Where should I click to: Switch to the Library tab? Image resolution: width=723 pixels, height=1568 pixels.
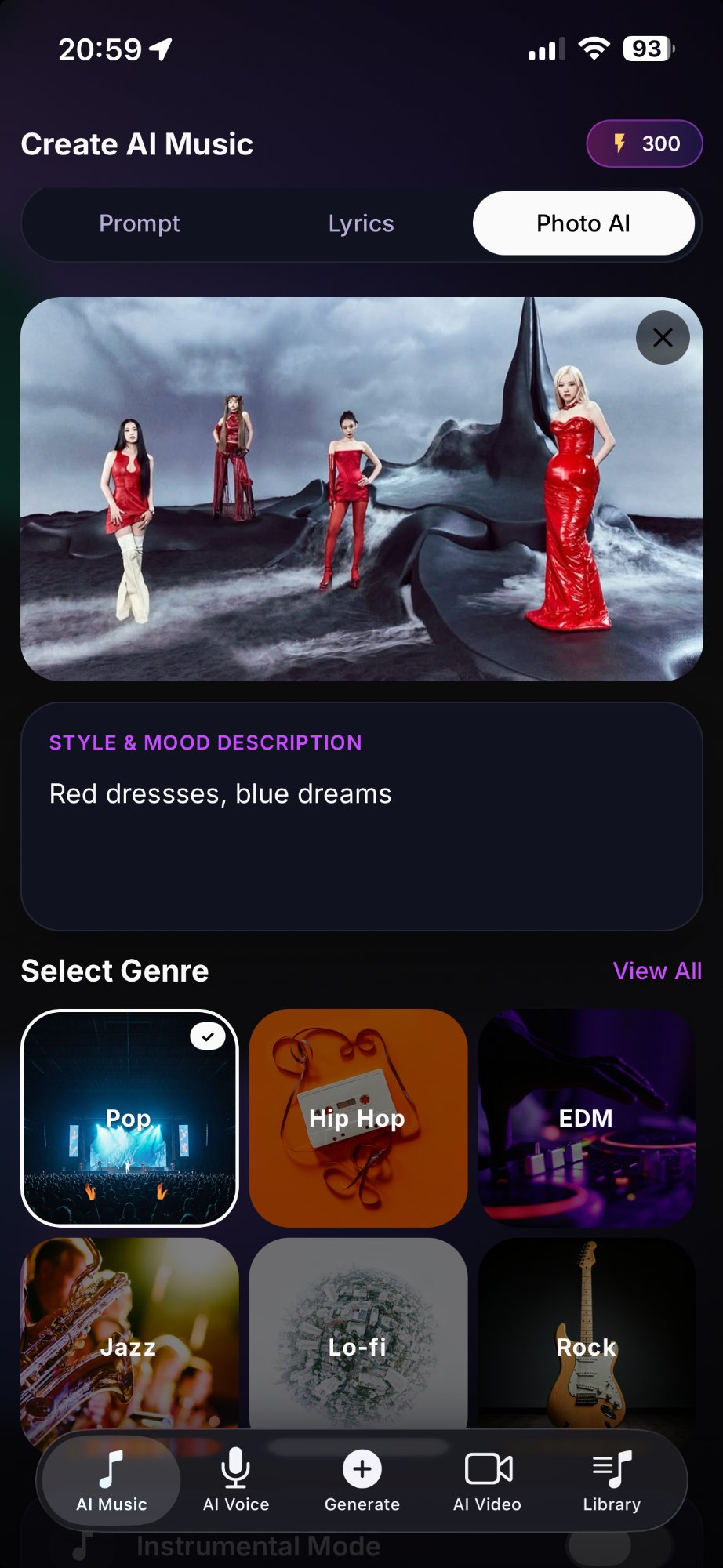click(612, 1480)
